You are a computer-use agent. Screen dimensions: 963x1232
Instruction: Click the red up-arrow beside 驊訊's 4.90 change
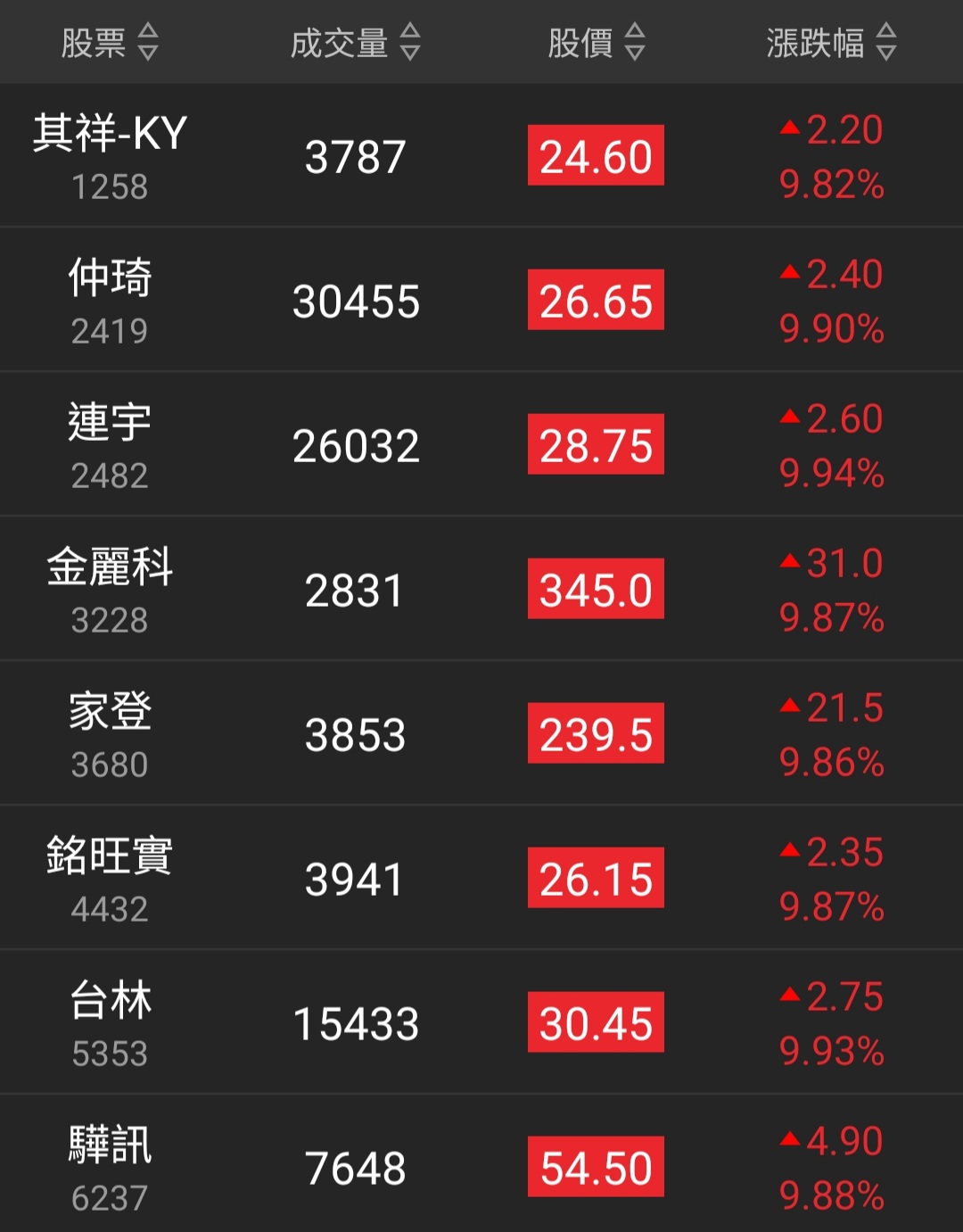click(x=788, y=1139)
